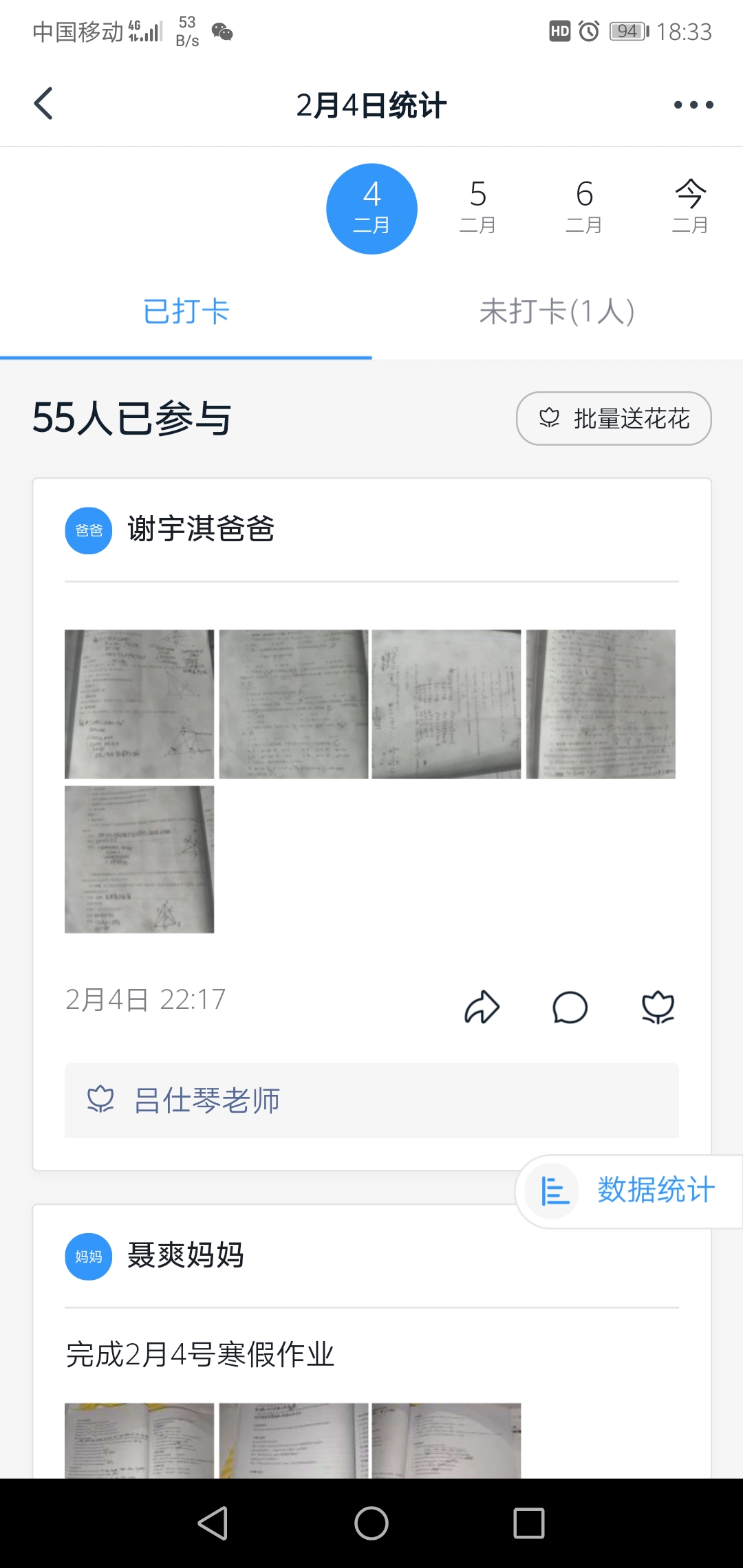Go back using the top-left arrow

point(43,104)
